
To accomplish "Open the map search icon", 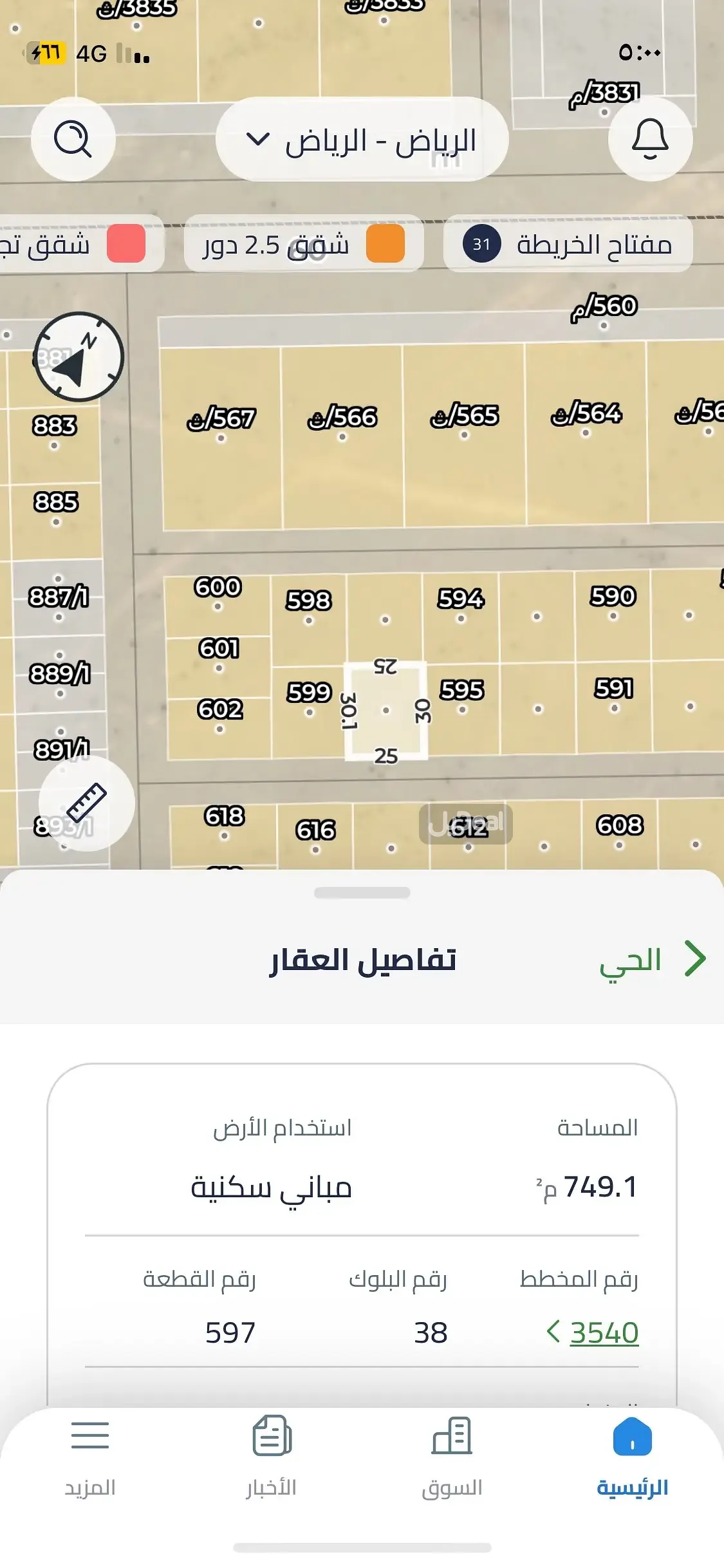I will [x=73, y=139].
